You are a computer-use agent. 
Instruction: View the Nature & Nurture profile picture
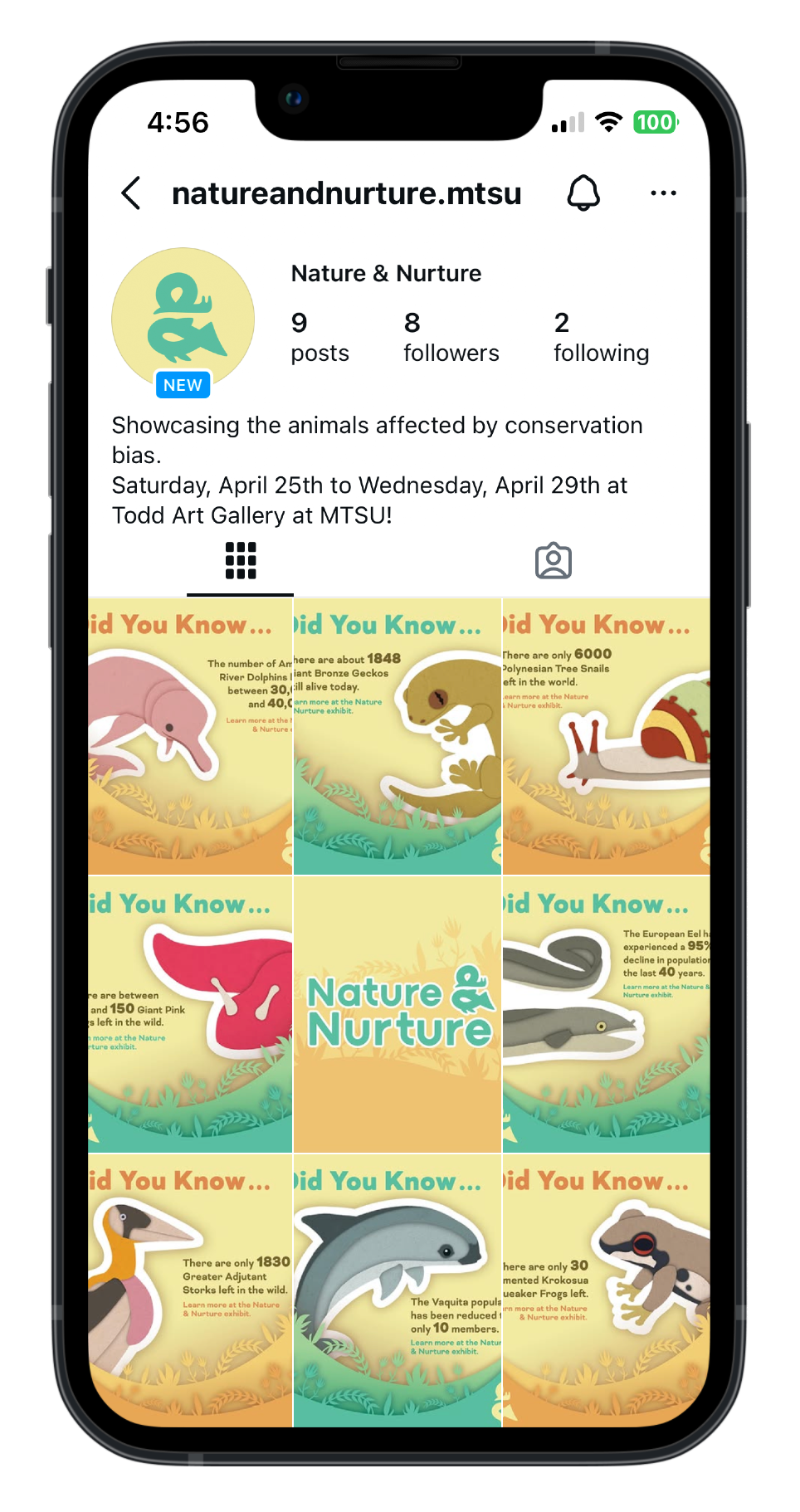183,319
